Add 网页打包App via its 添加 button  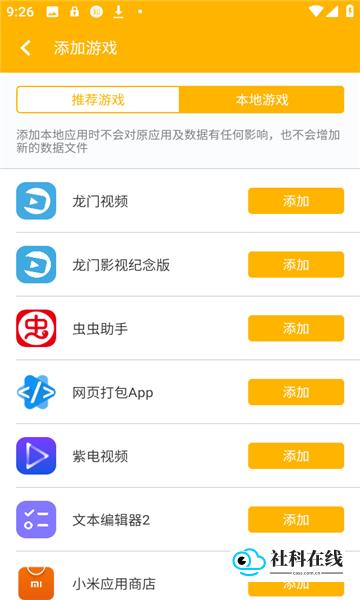tap(296, 392)
